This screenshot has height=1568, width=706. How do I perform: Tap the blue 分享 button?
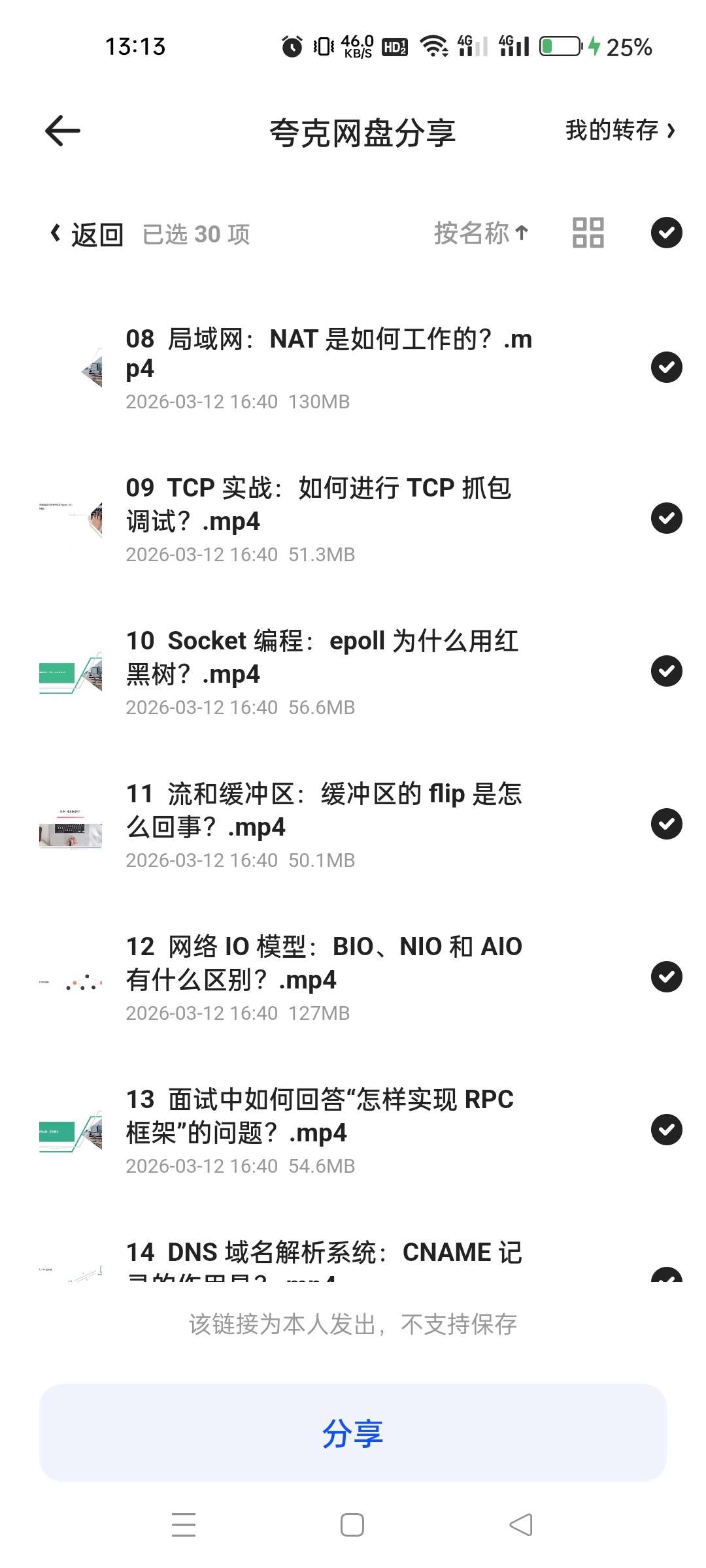(x=353, y=1433)
